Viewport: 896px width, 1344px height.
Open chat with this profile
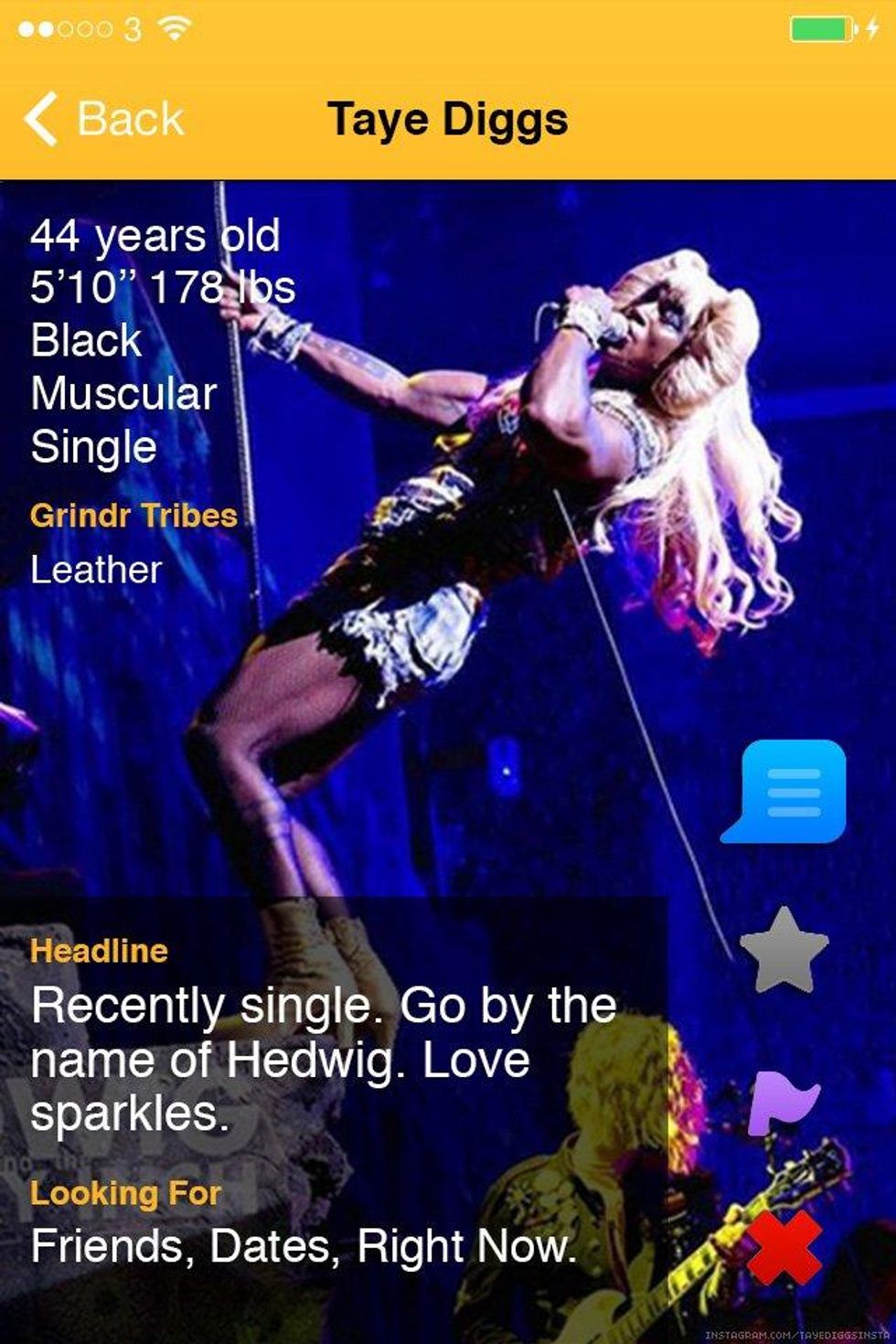(x=784, y=792)
